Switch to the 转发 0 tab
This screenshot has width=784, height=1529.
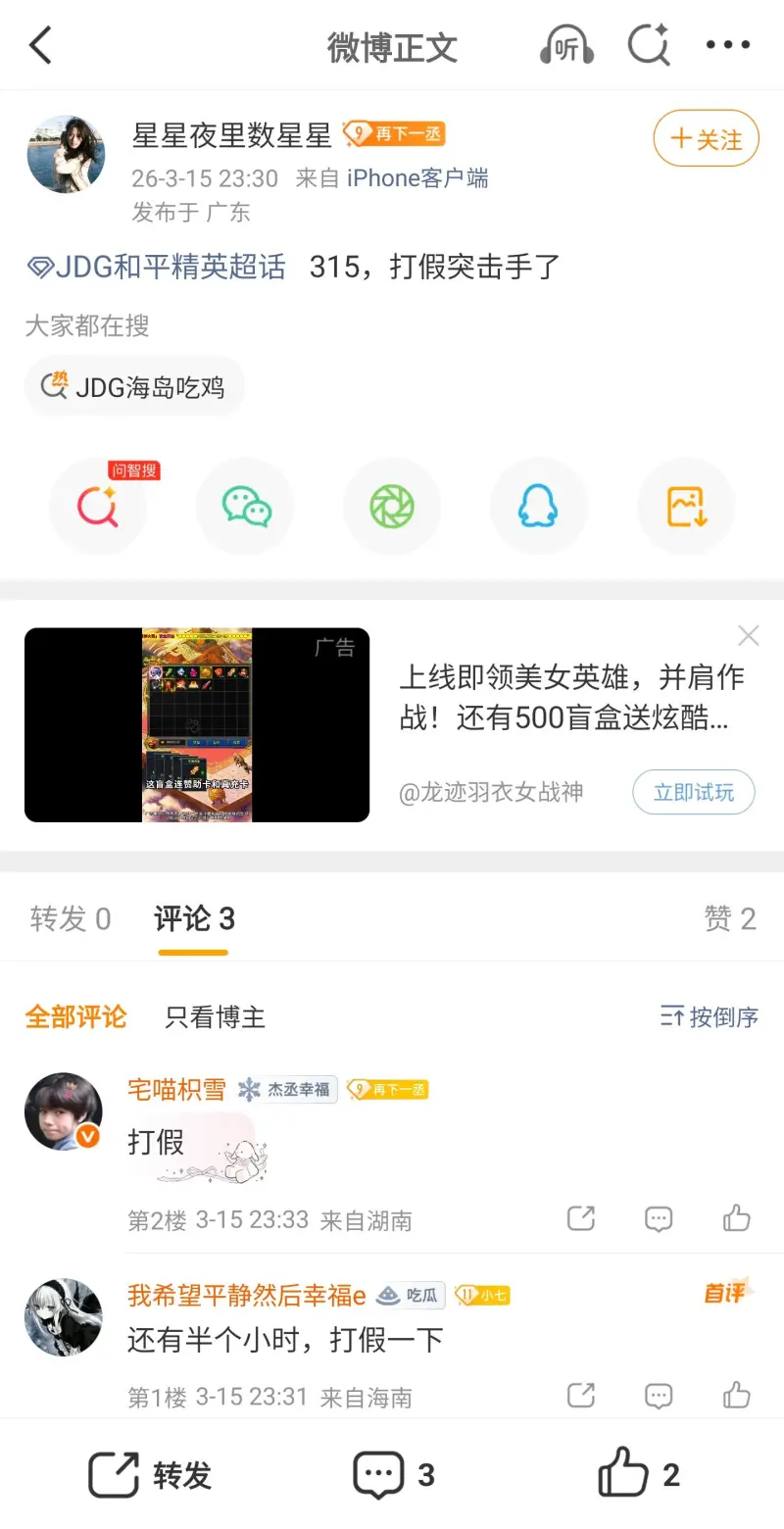[69, 918]
